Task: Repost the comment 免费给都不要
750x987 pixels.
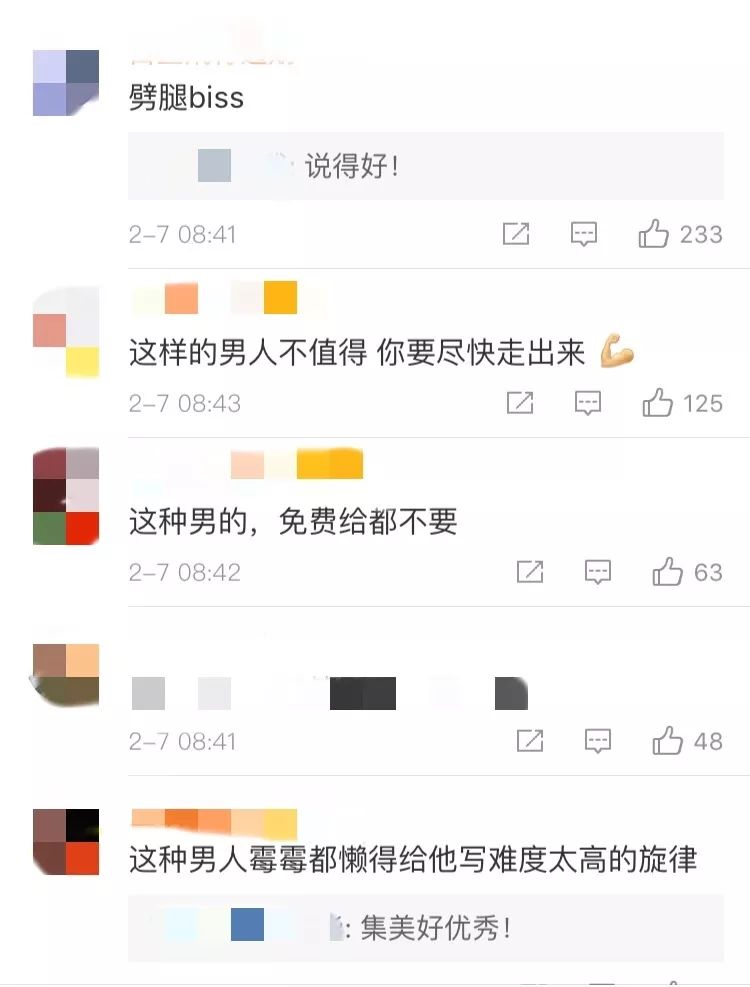Action: (x=530, y=572)
